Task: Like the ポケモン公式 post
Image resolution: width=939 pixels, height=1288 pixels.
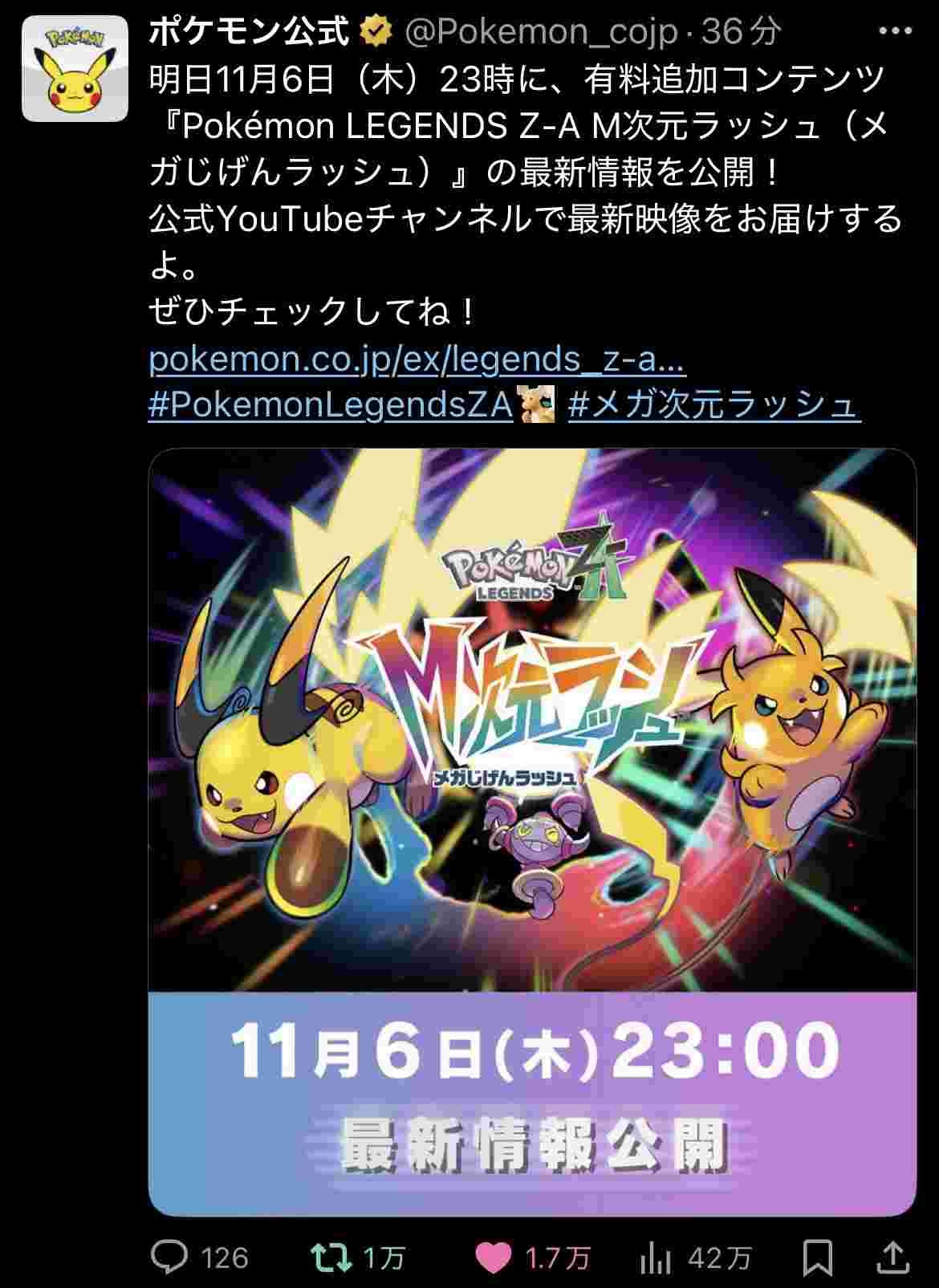Action: 493,1257
